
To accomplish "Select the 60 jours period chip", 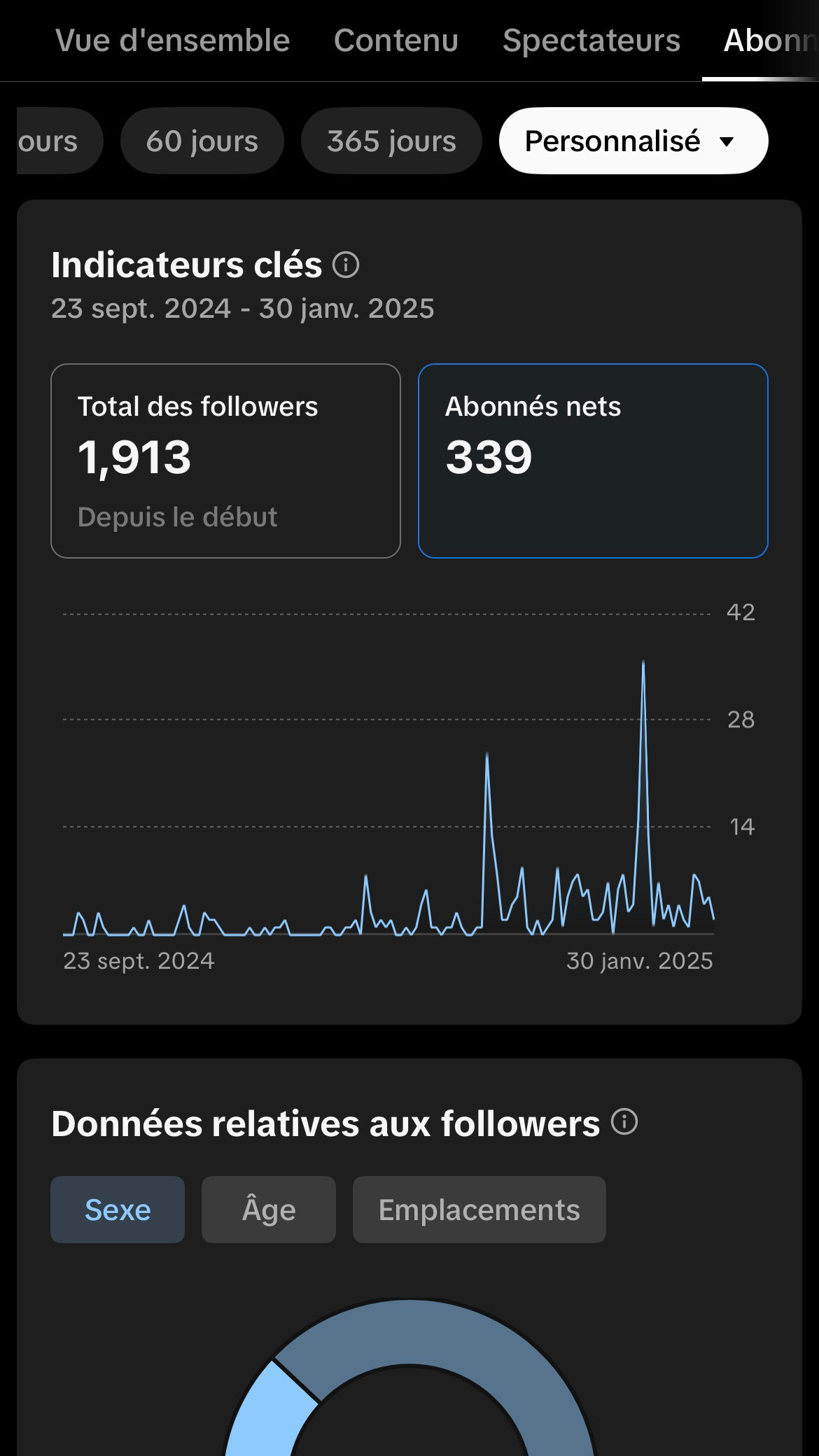I will [x=202, y=141].
